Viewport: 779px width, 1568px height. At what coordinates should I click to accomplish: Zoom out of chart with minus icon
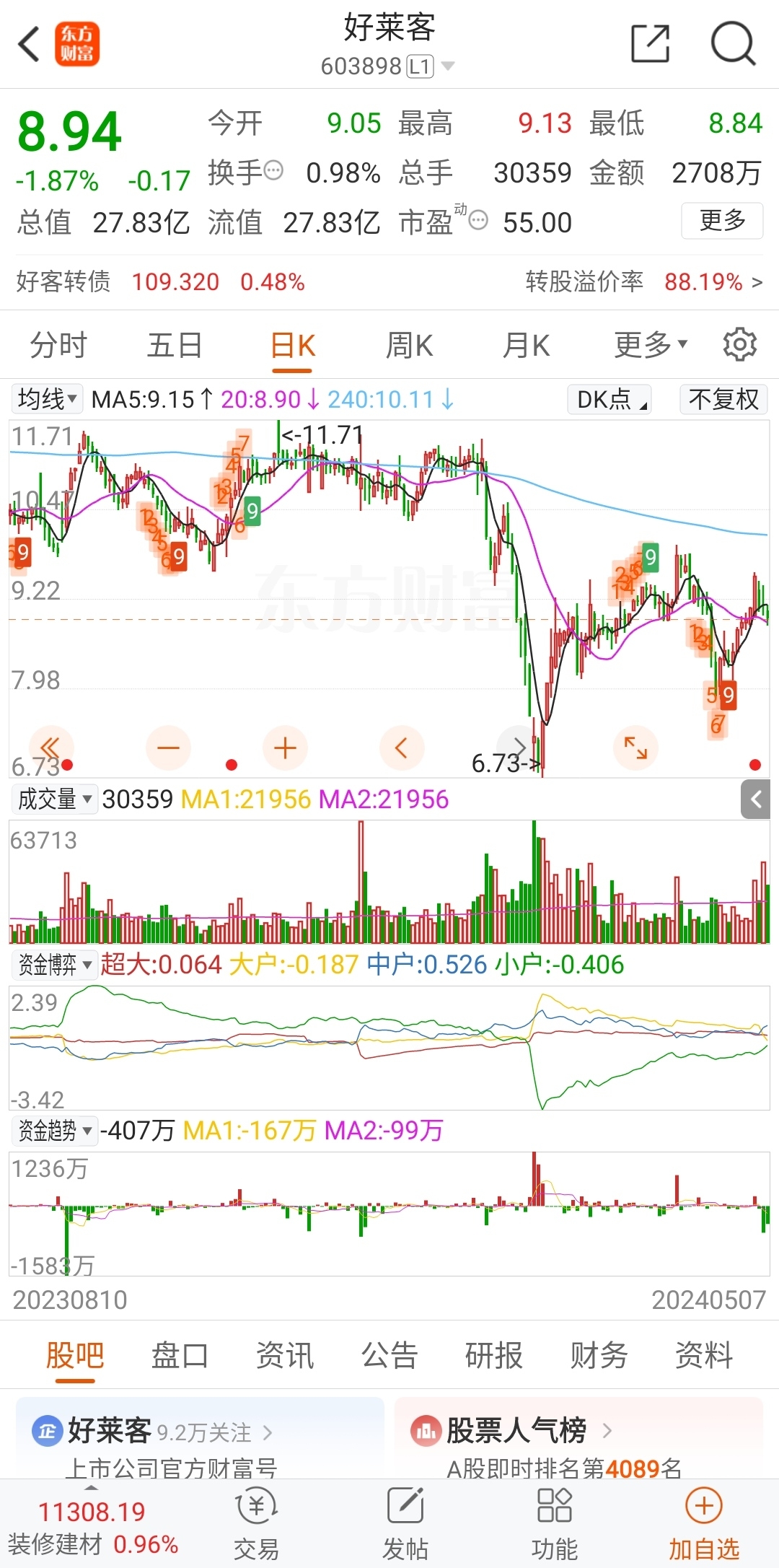pos(167,748)
